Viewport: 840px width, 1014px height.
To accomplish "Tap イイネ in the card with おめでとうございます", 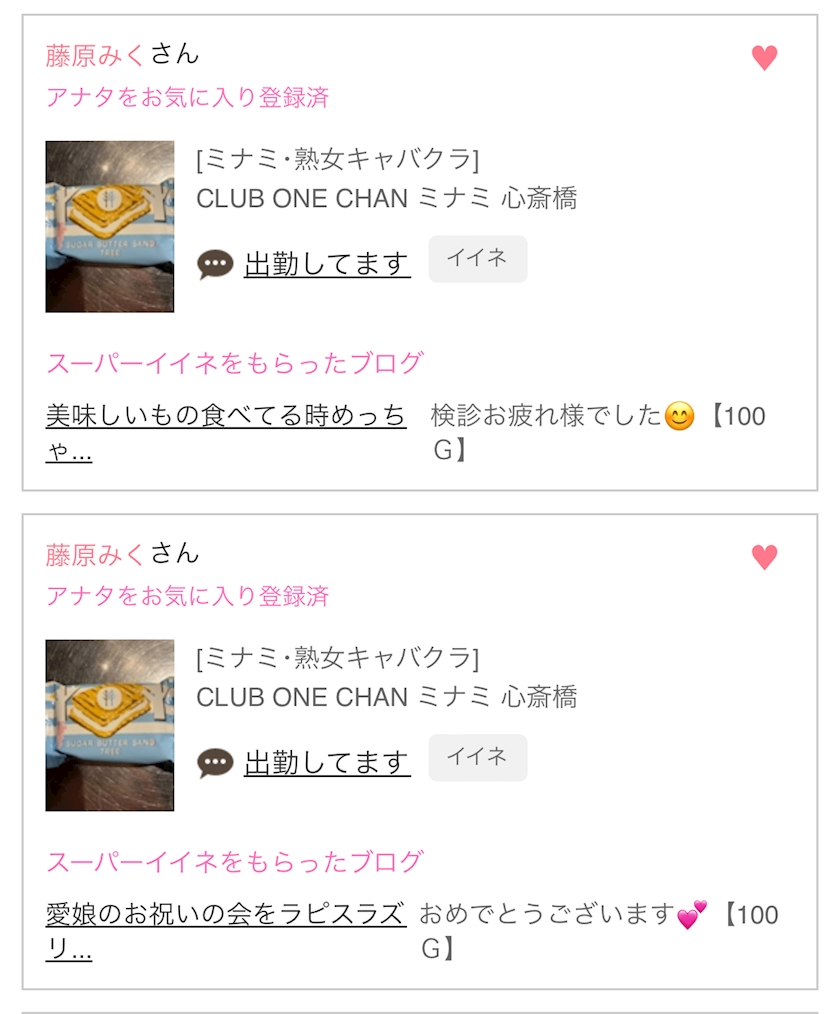I will (477, 758).
